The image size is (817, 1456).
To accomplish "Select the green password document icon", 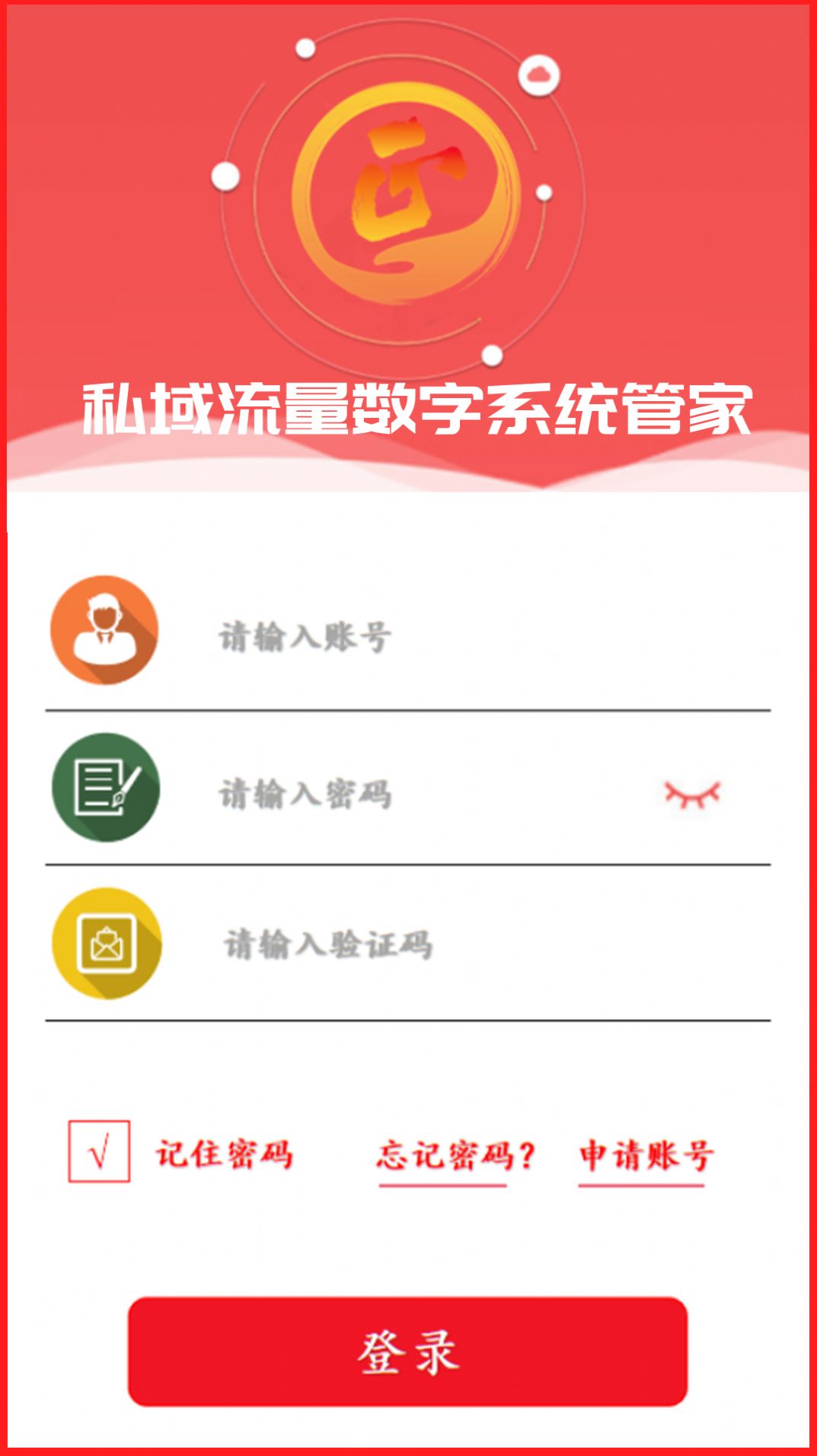I will (x=107, y=789).
